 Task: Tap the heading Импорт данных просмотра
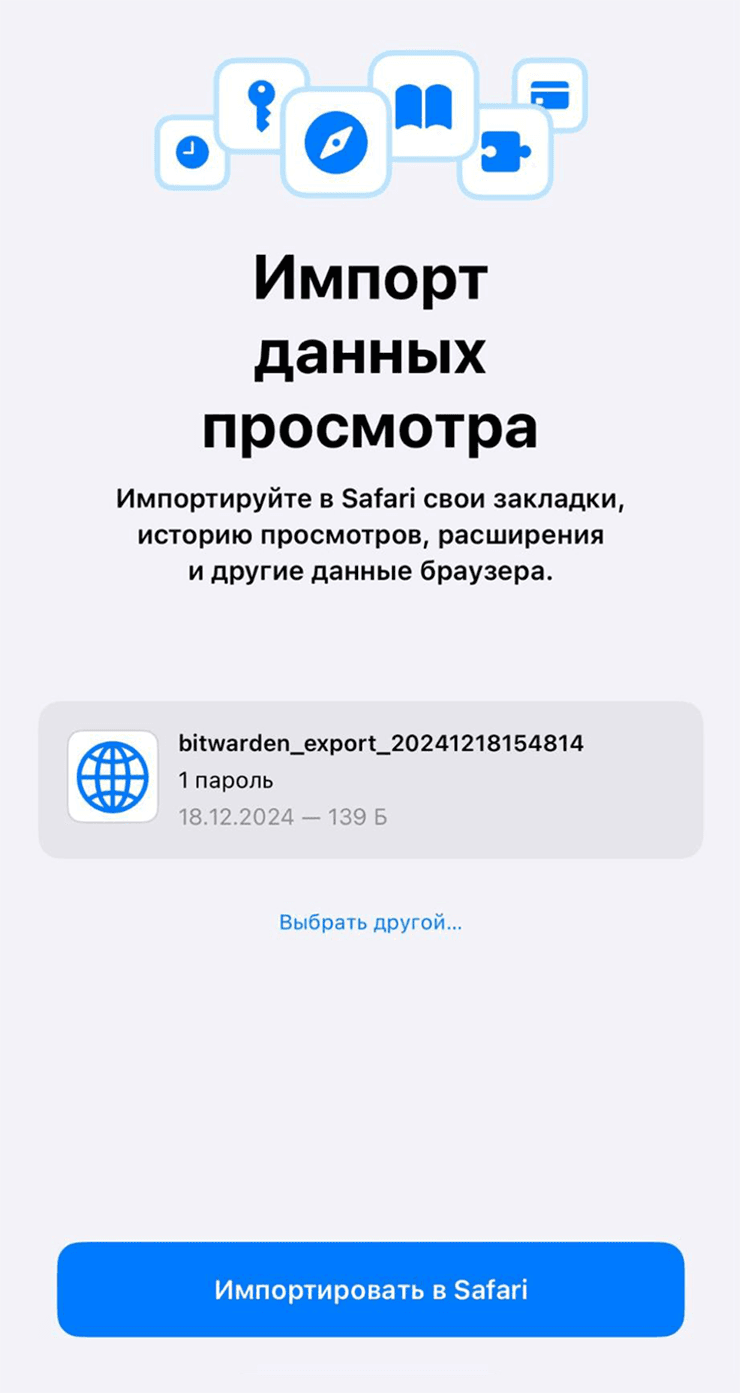370,350
